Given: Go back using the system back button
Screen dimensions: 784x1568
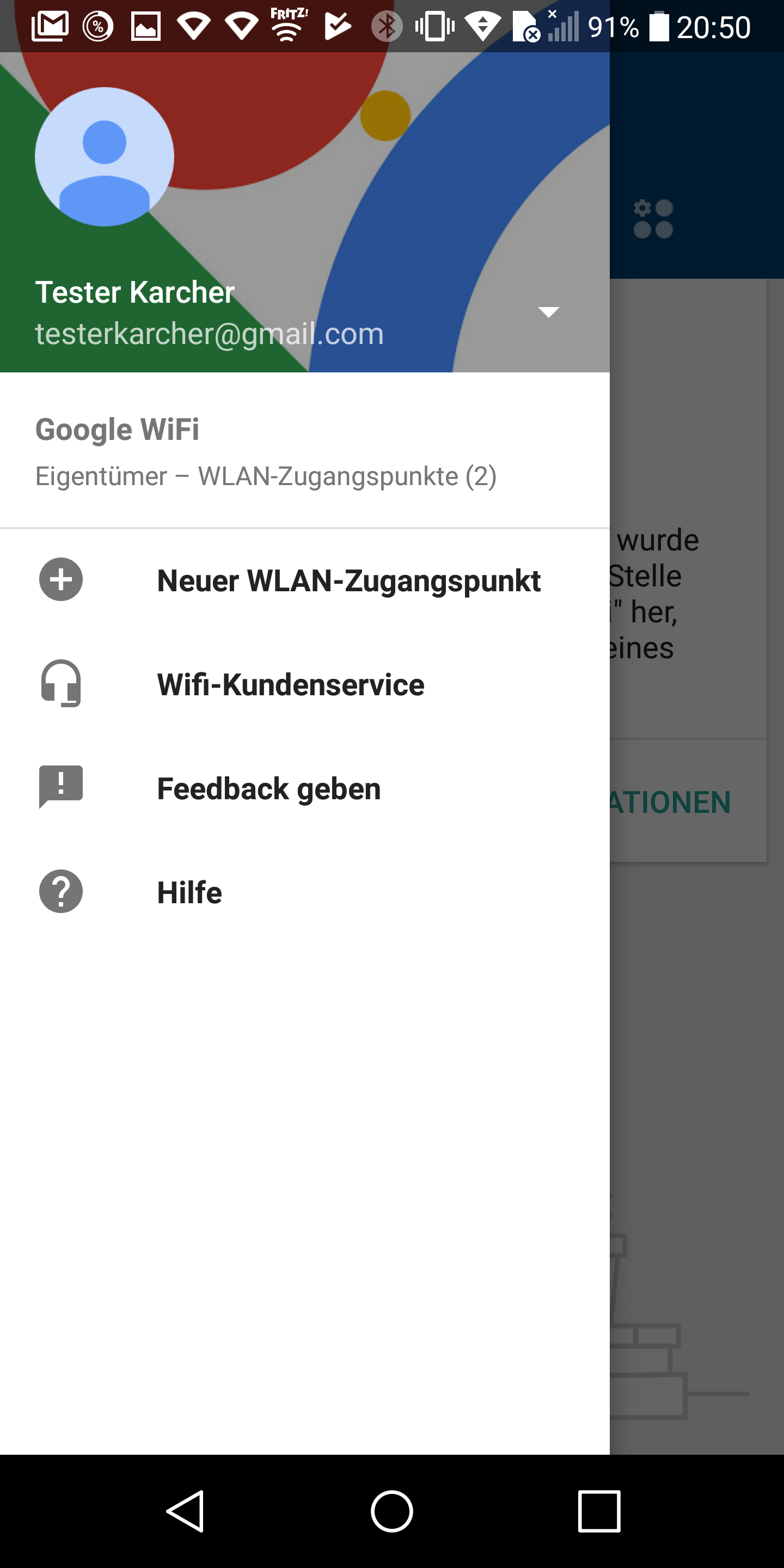Looking at the screenshot, I should (x=185, y=1511).
